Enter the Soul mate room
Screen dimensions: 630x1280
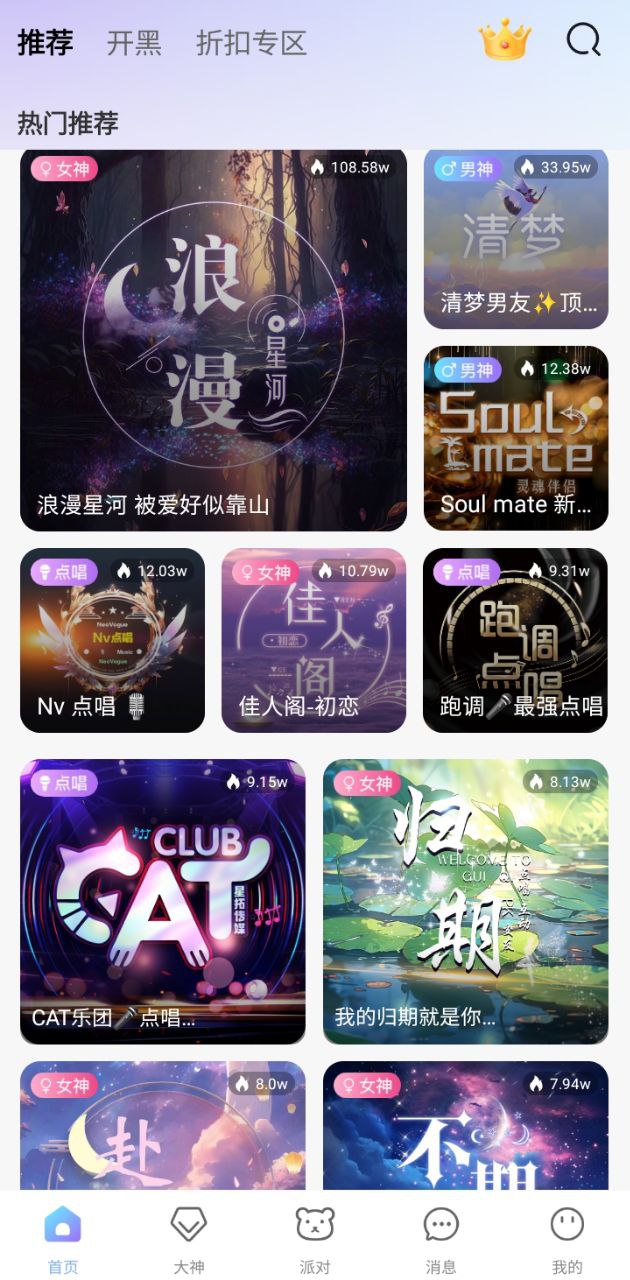click(516, 438)
